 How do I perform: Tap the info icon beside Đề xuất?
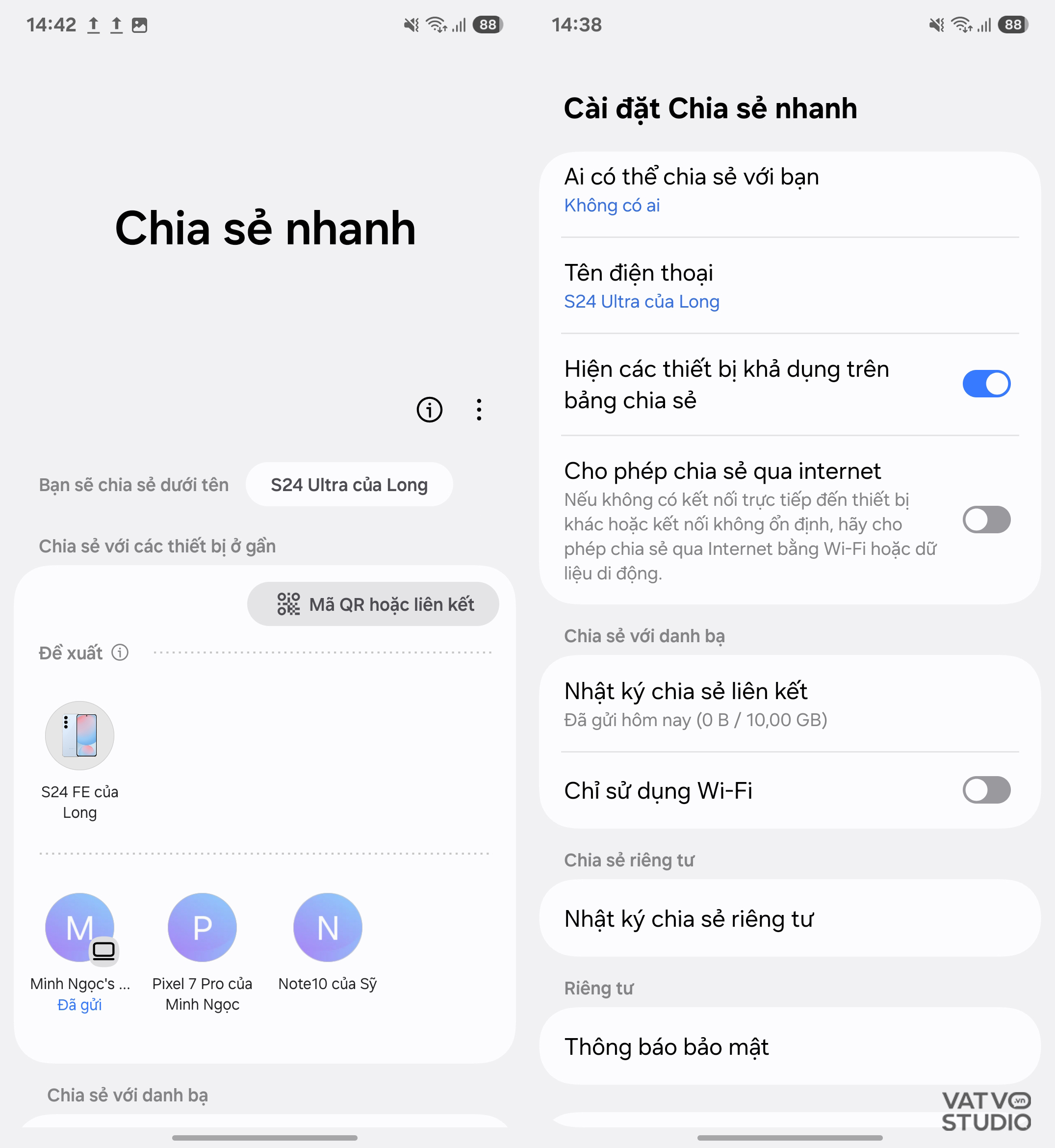120,652
